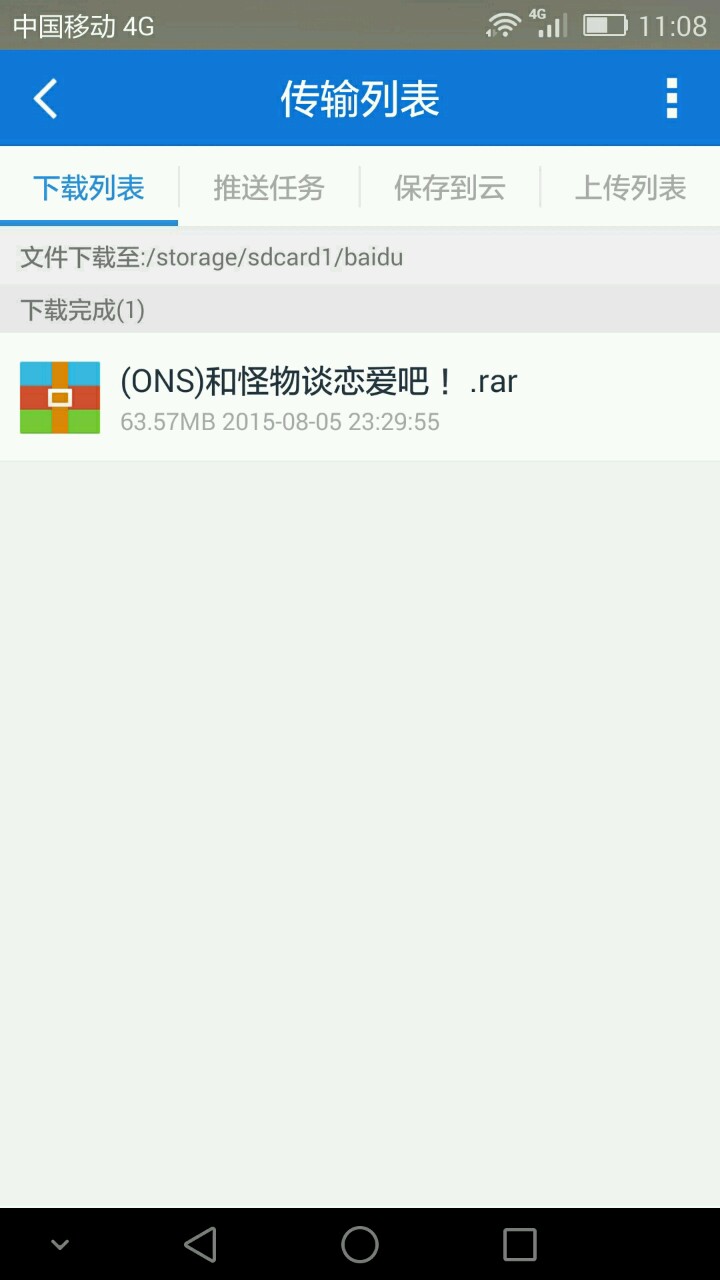This screenshot has height=1280, width=720.
Task: Switch to the 保存到云 tab
Action: pyautogui.click(x=449, y=187)
